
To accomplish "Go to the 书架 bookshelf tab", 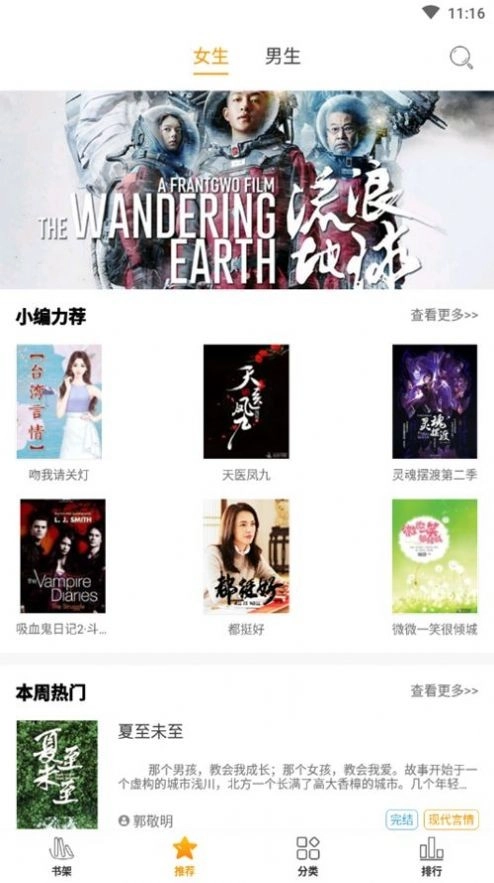I will coord(61,856).
